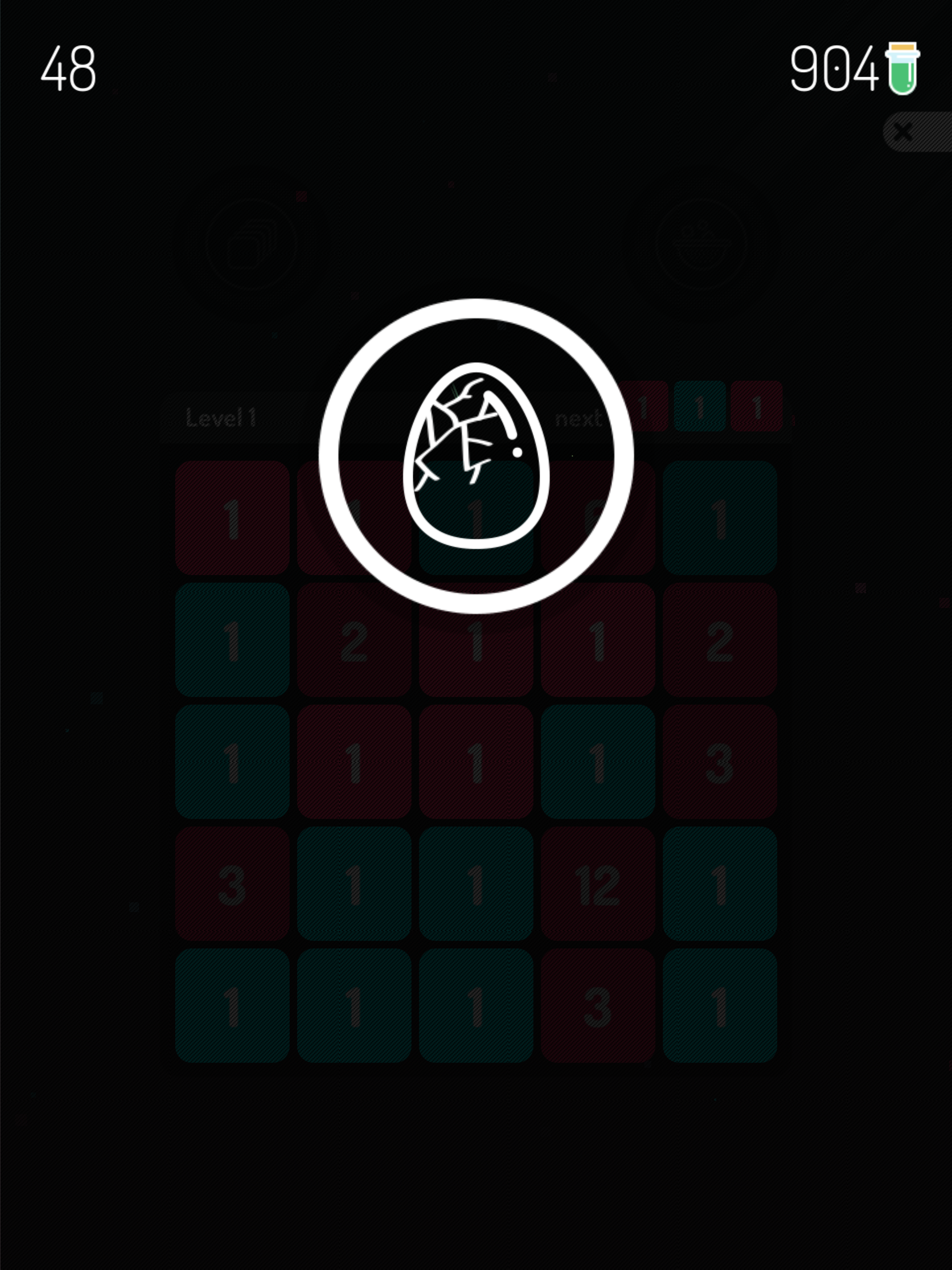Dismiss using the X close button
The height and width of the screenshot is (1270, 952).
pyautogui.click(x=903, y=132)
